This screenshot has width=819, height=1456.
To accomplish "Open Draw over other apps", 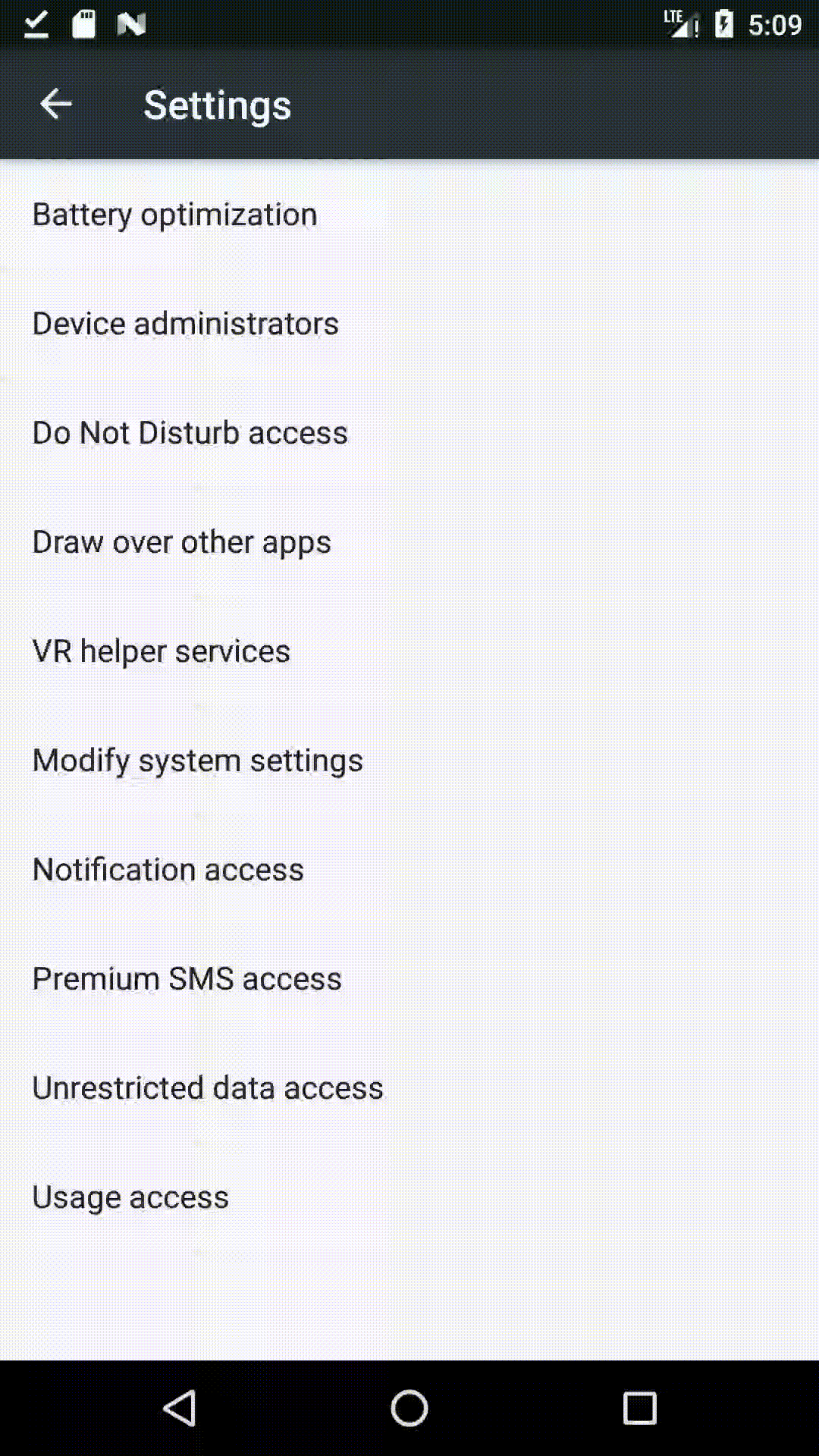I will point(182,542).
